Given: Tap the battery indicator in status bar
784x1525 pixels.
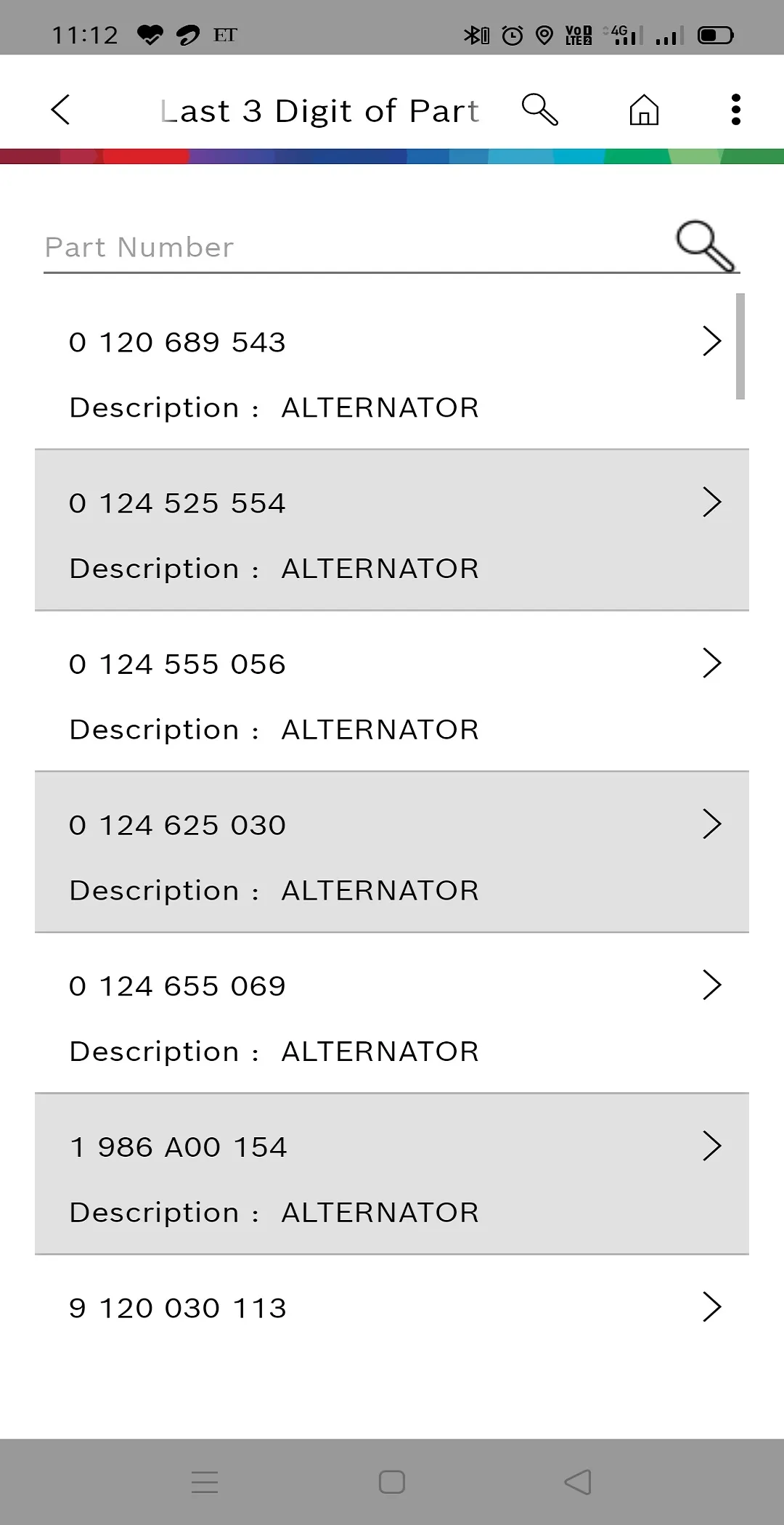Looking at the screenshot, I should pyautogui.click(x=714, y=33).
